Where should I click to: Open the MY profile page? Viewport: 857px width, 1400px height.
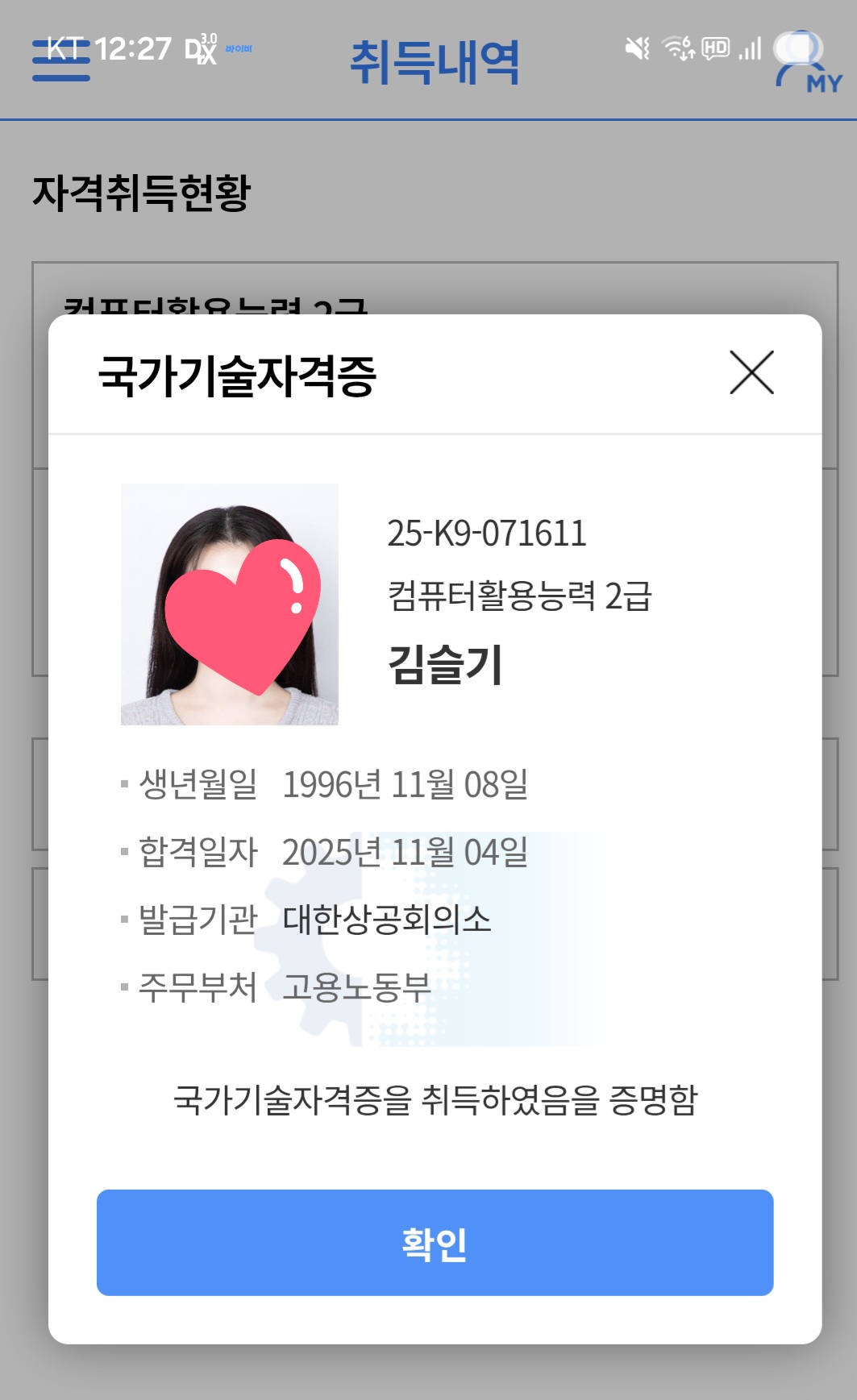[x=807, y=63]
